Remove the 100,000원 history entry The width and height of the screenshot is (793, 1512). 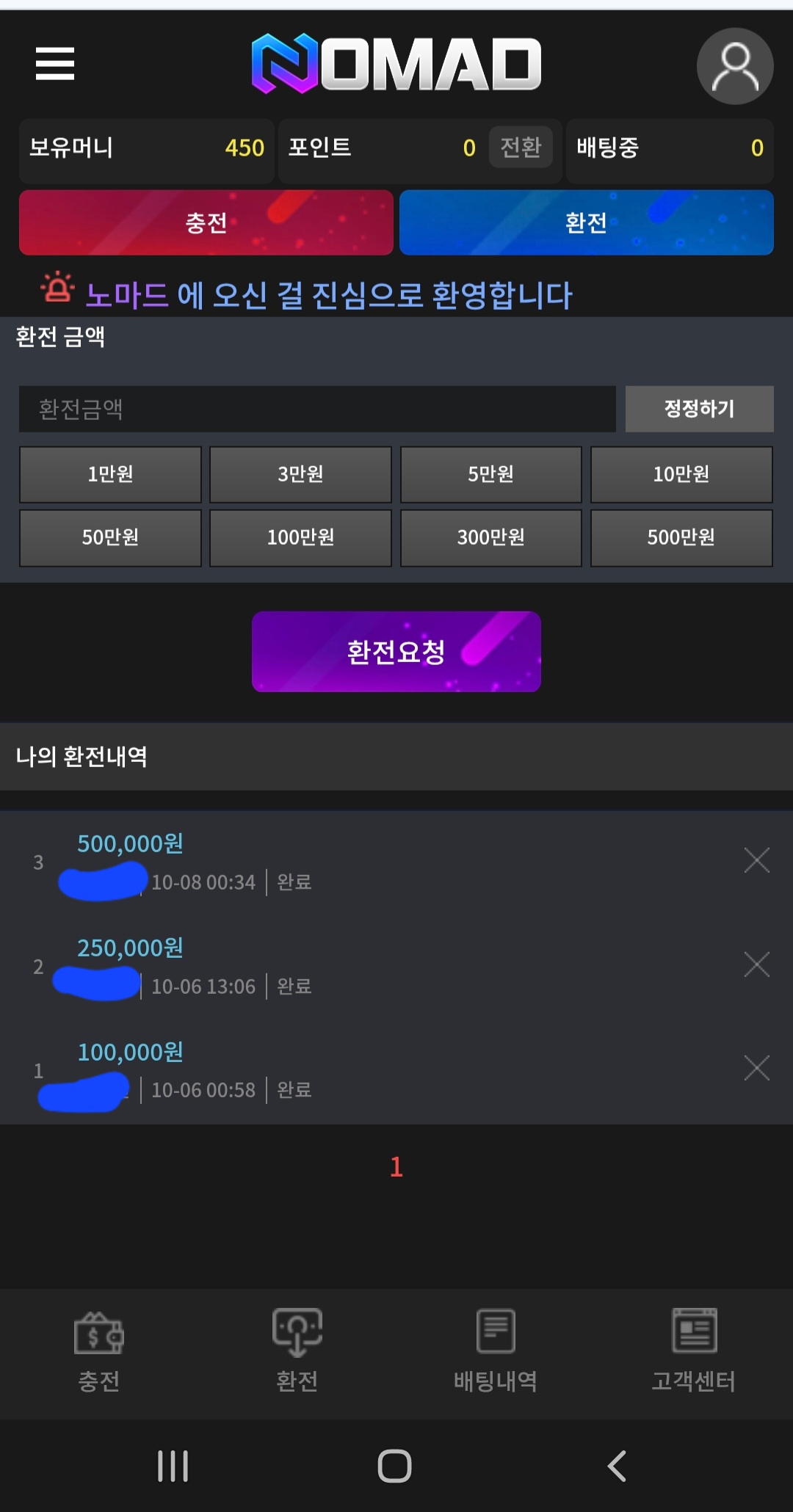[756, 1068]
